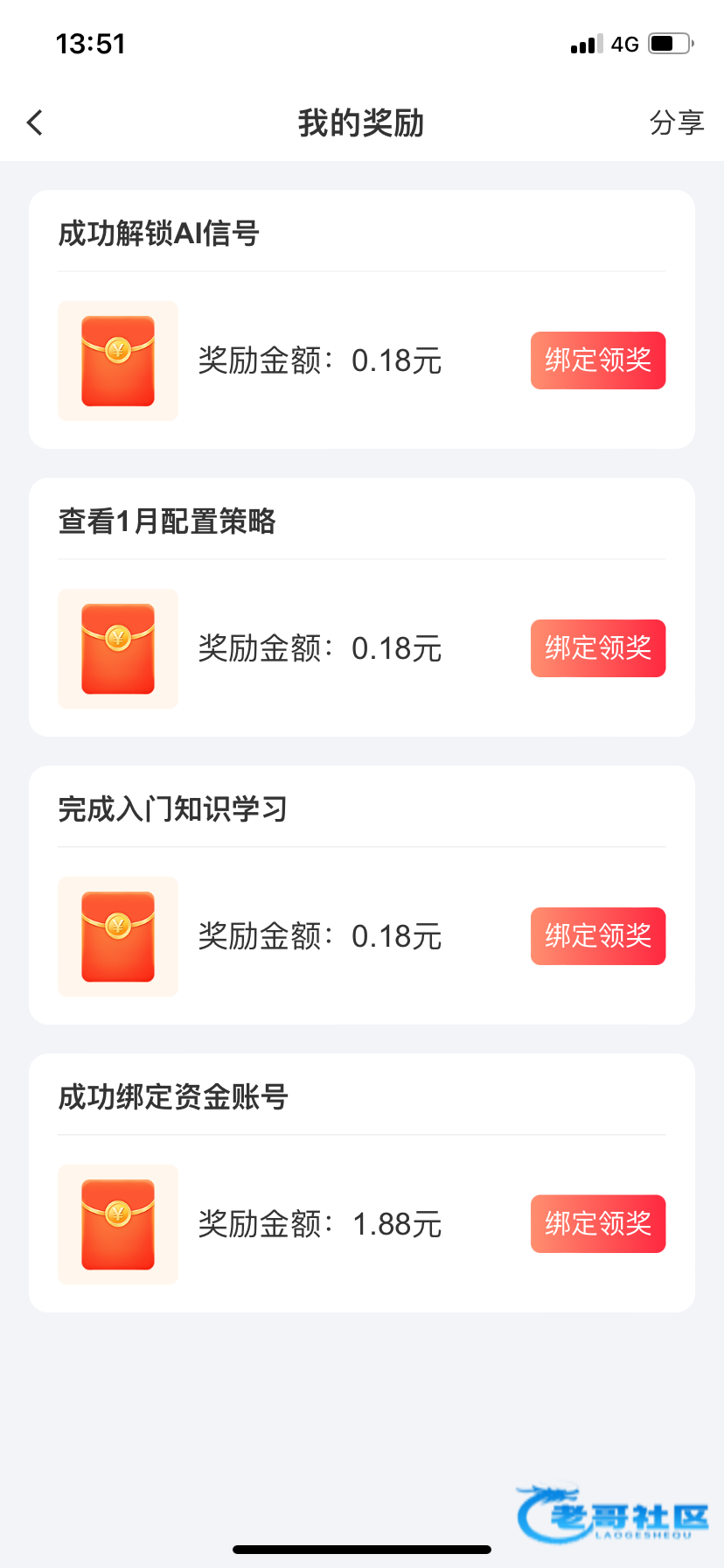This screenshot has width=724, height=1568.
Task: Claim the 1.88元 成功绑定资金账号 reward
Action: (x=598, y=1224)
